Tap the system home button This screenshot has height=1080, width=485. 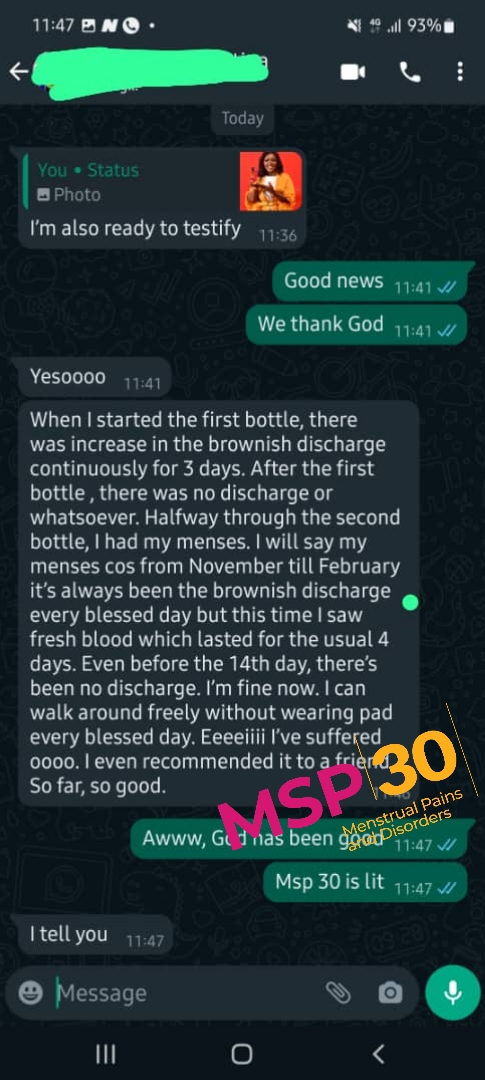[242, 1054]
